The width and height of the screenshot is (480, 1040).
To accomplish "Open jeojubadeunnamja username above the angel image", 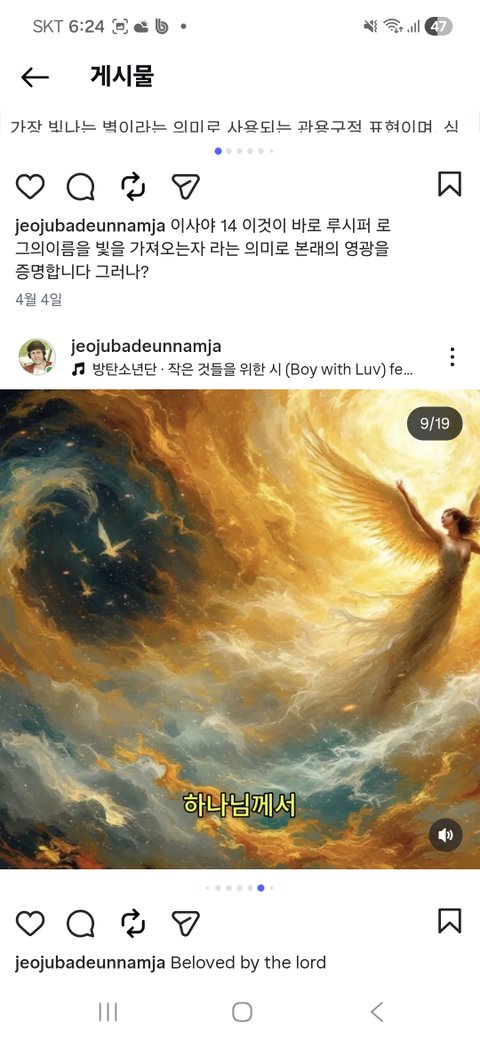I will coord(146,346).
